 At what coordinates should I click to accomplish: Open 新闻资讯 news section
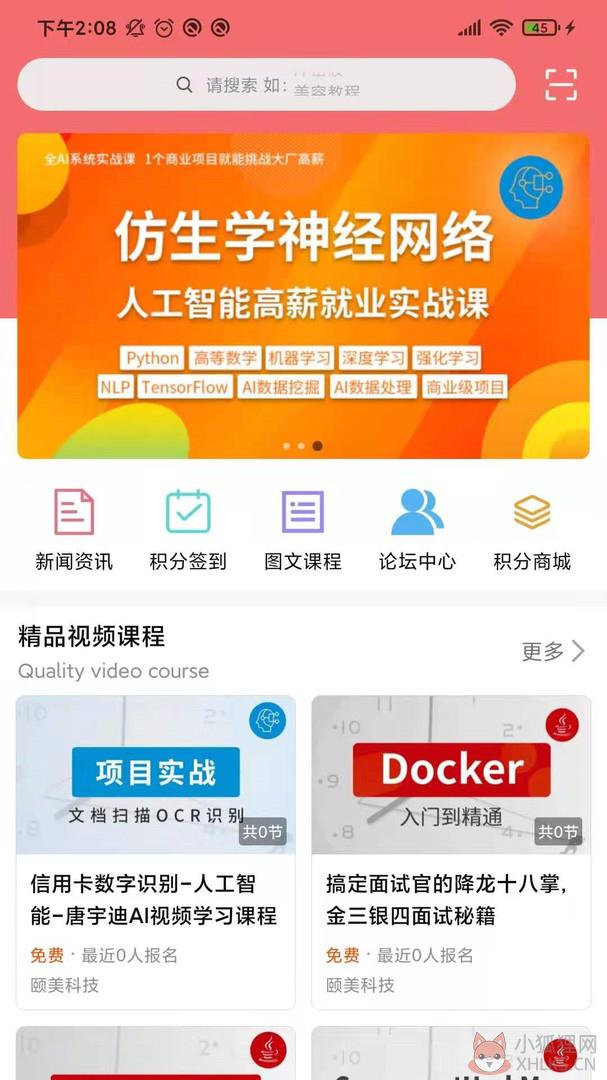point(74,530)
